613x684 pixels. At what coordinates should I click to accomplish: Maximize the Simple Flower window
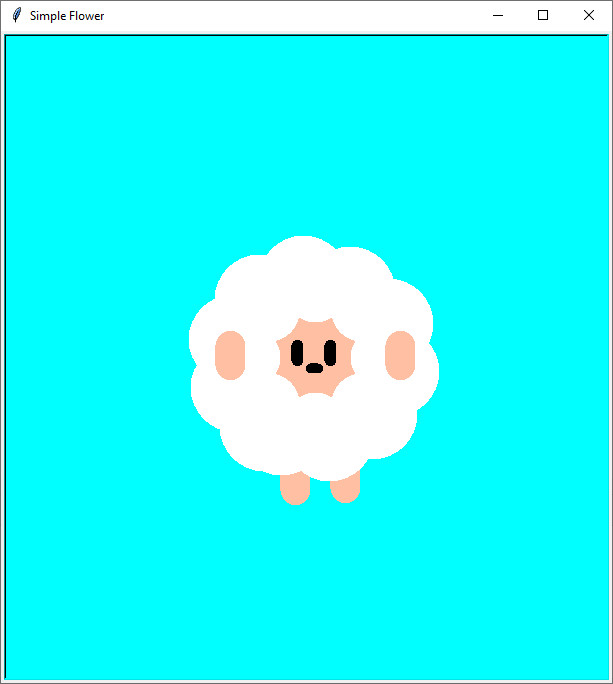pyautogui.click(x=543, y=15)
